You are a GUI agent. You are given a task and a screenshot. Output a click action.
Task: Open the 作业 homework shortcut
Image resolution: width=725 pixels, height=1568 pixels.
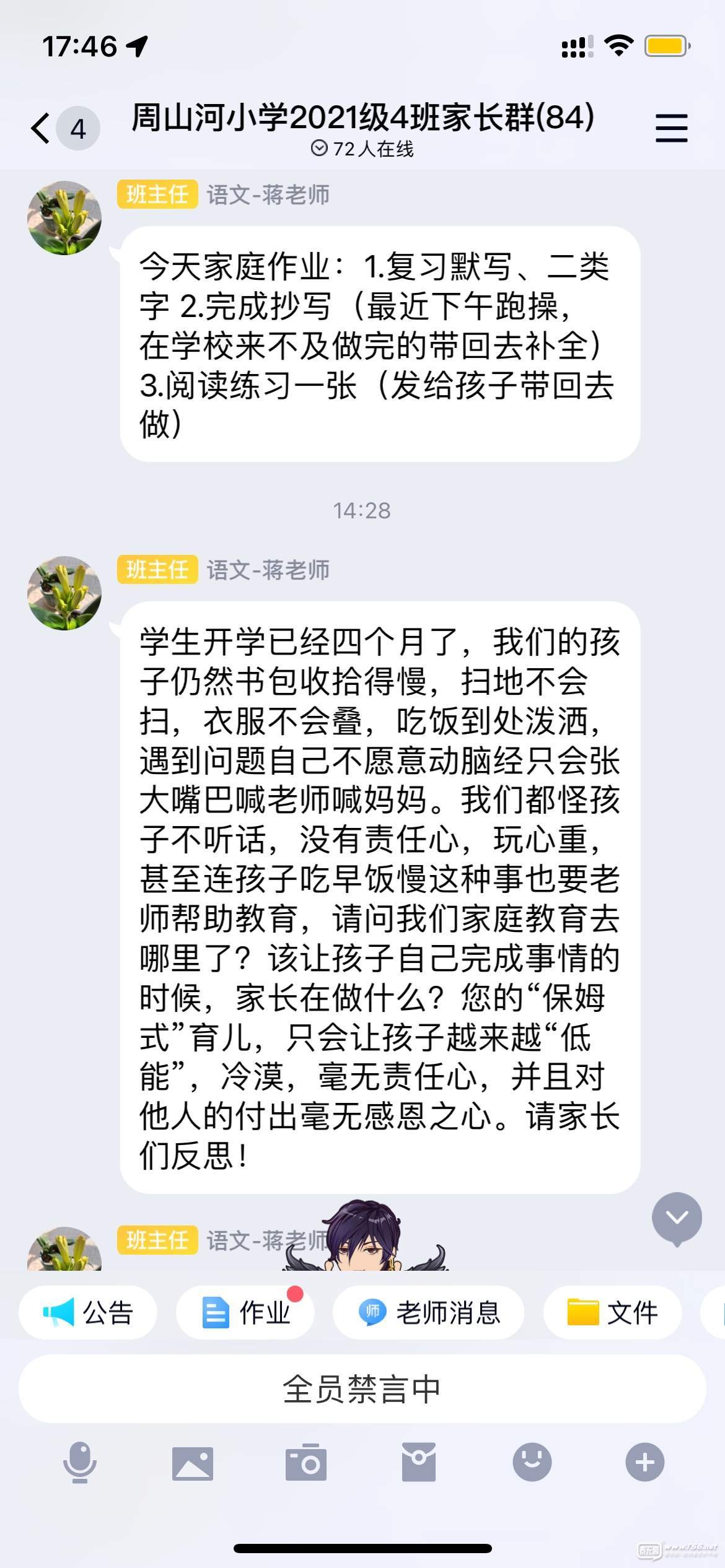tap(245, 1312)
